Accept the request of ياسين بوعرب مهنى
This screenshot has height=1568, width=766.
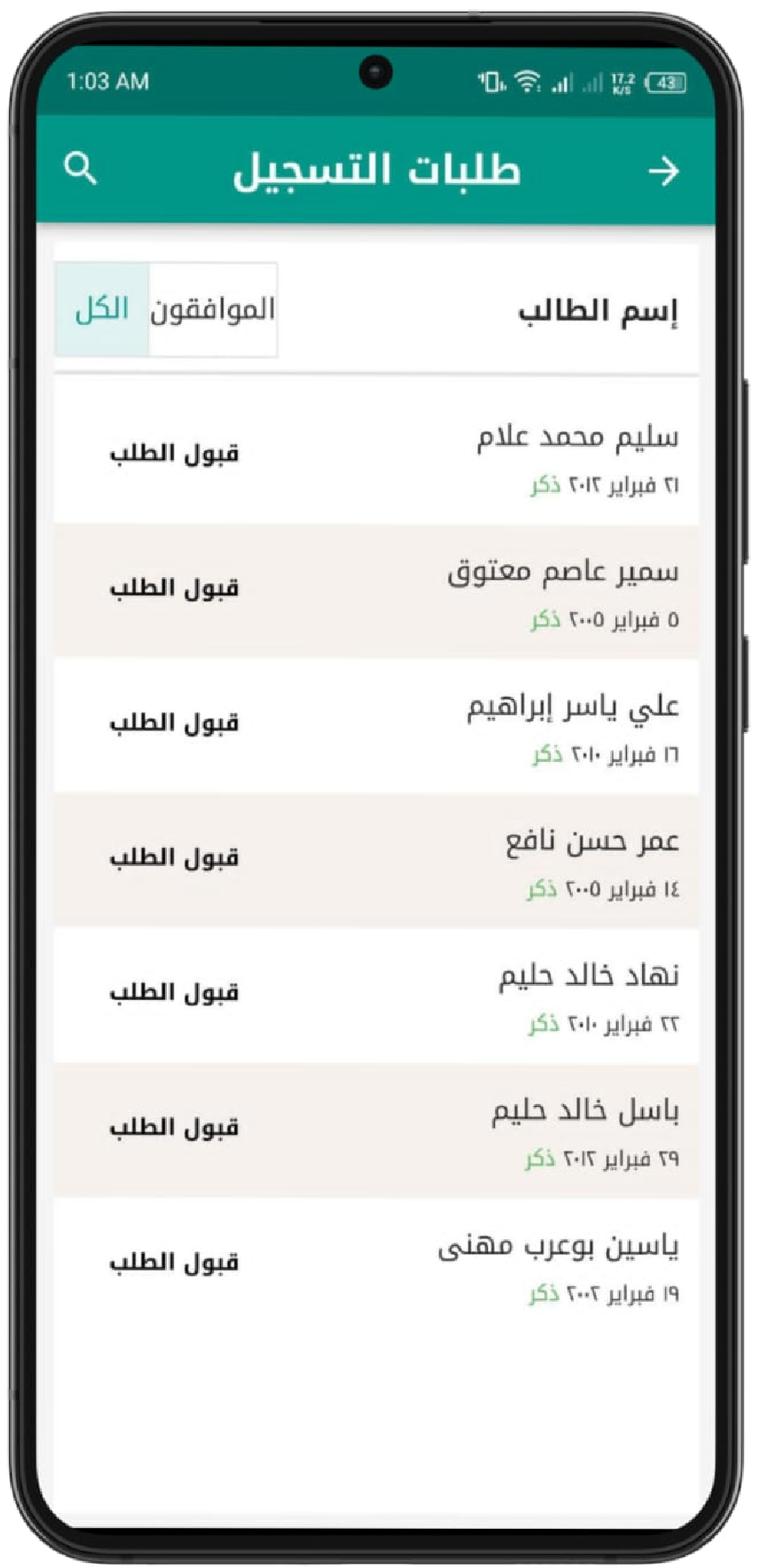pos(174,1262)
